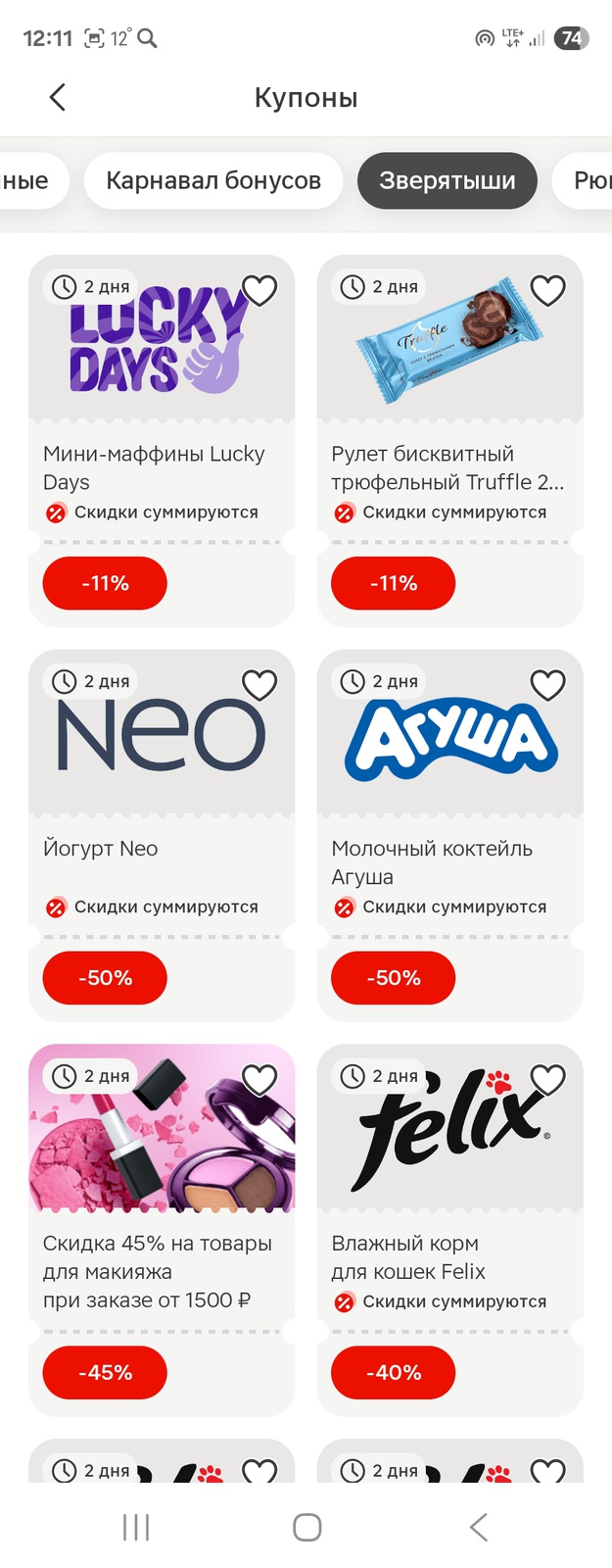
Task: Open the Молочный коктейль Агуша coupon card
Action: tap(449, 860)
